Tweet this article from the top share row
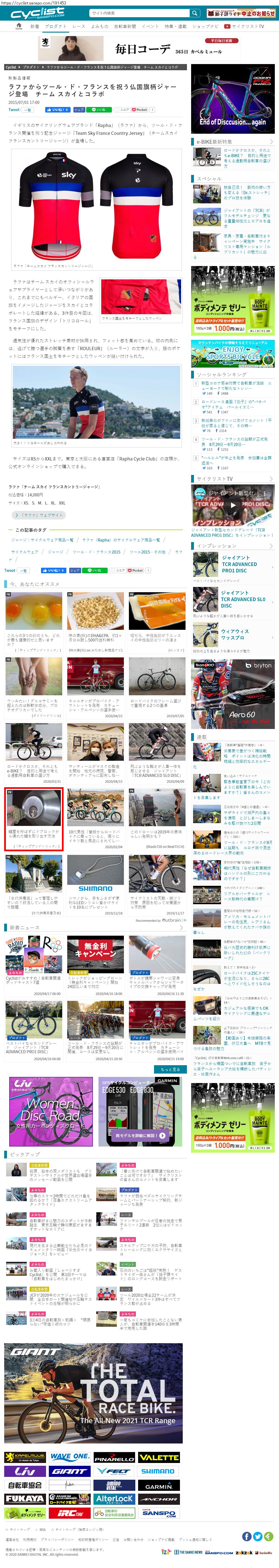Image resolution: width=279 pixels, height=1568 pixels. pos(14,109)
